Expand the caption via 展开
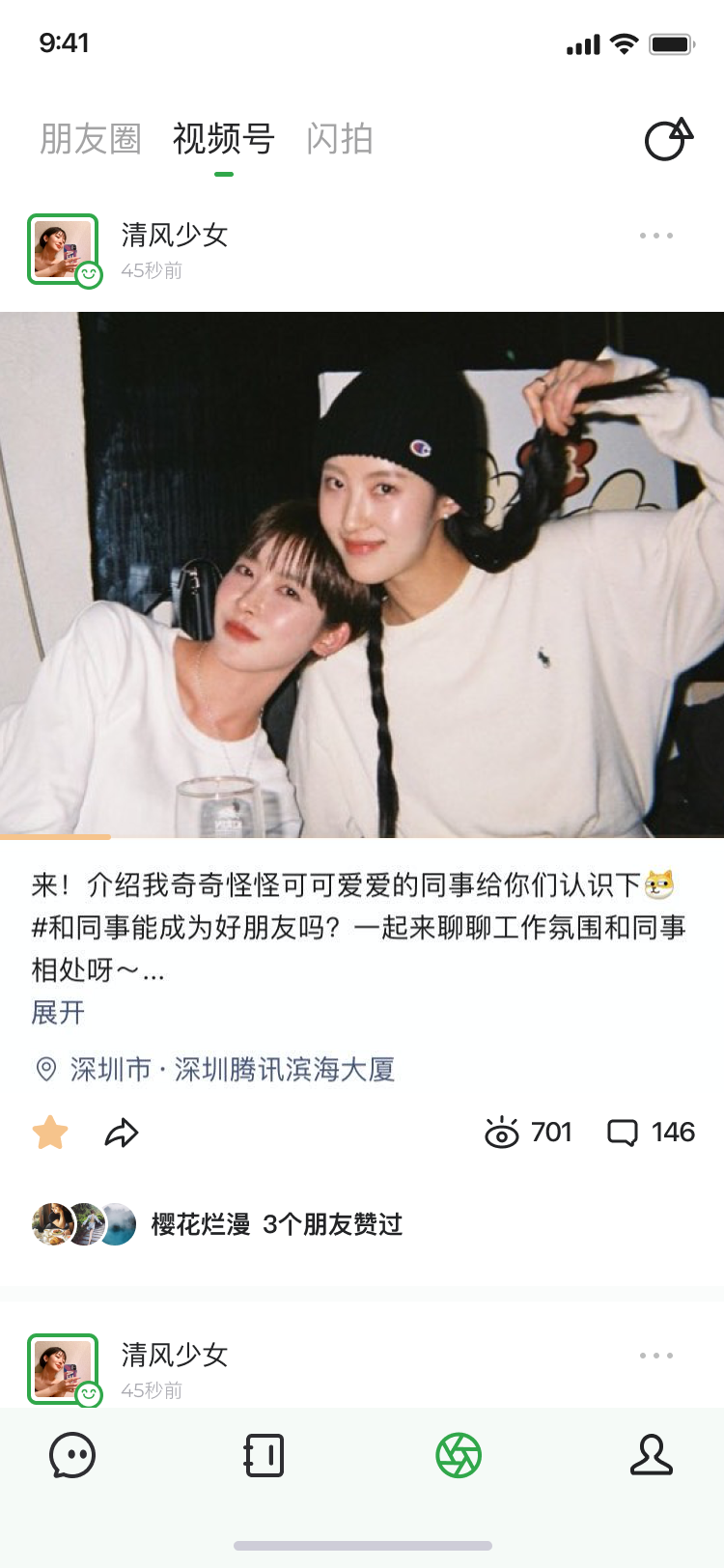The height and width of the screenshot is (1568, 724). 58,1012
